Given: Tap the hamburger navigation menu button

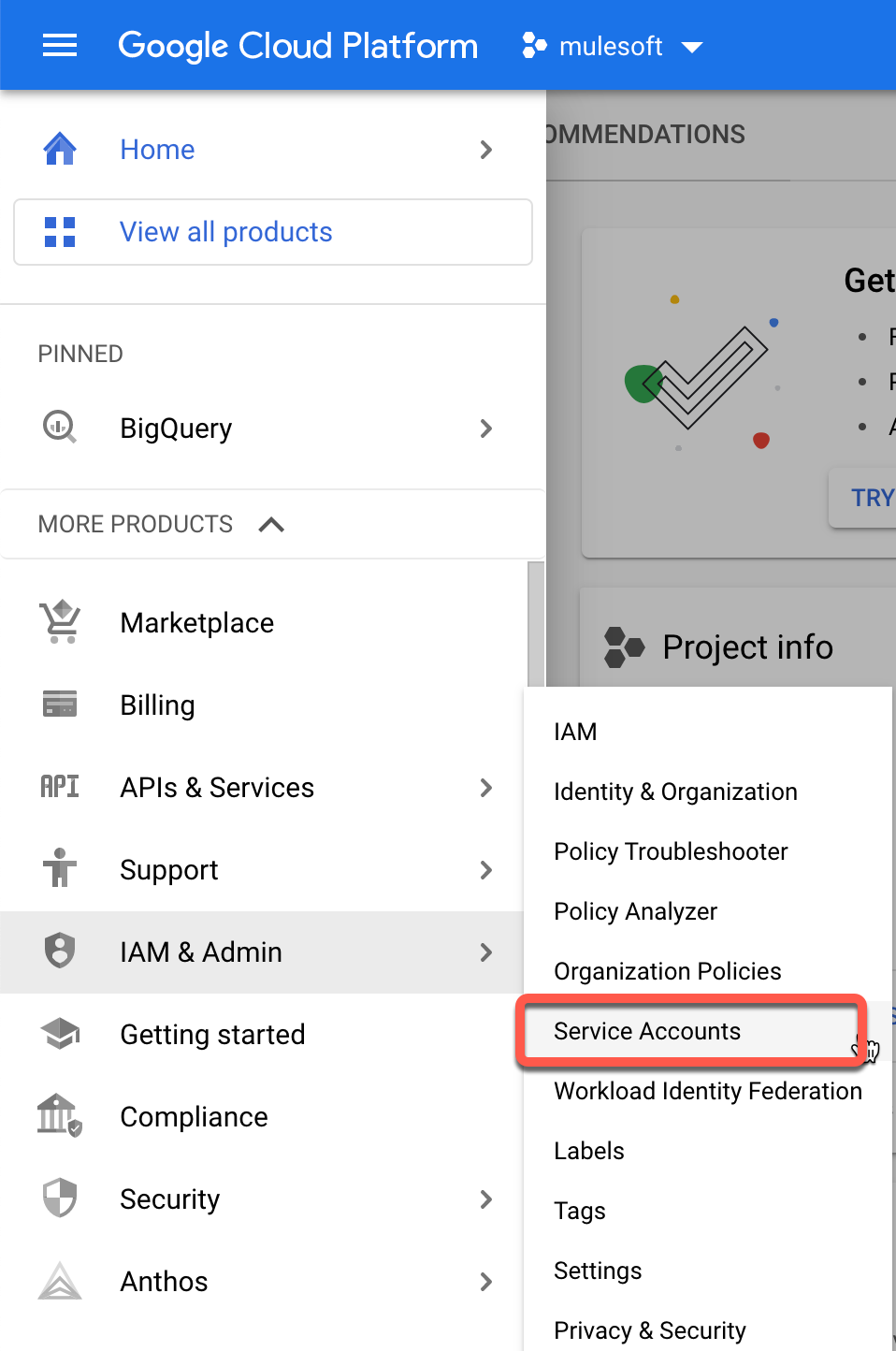Looking at the screenshot, I should click(x=60, y=45).
